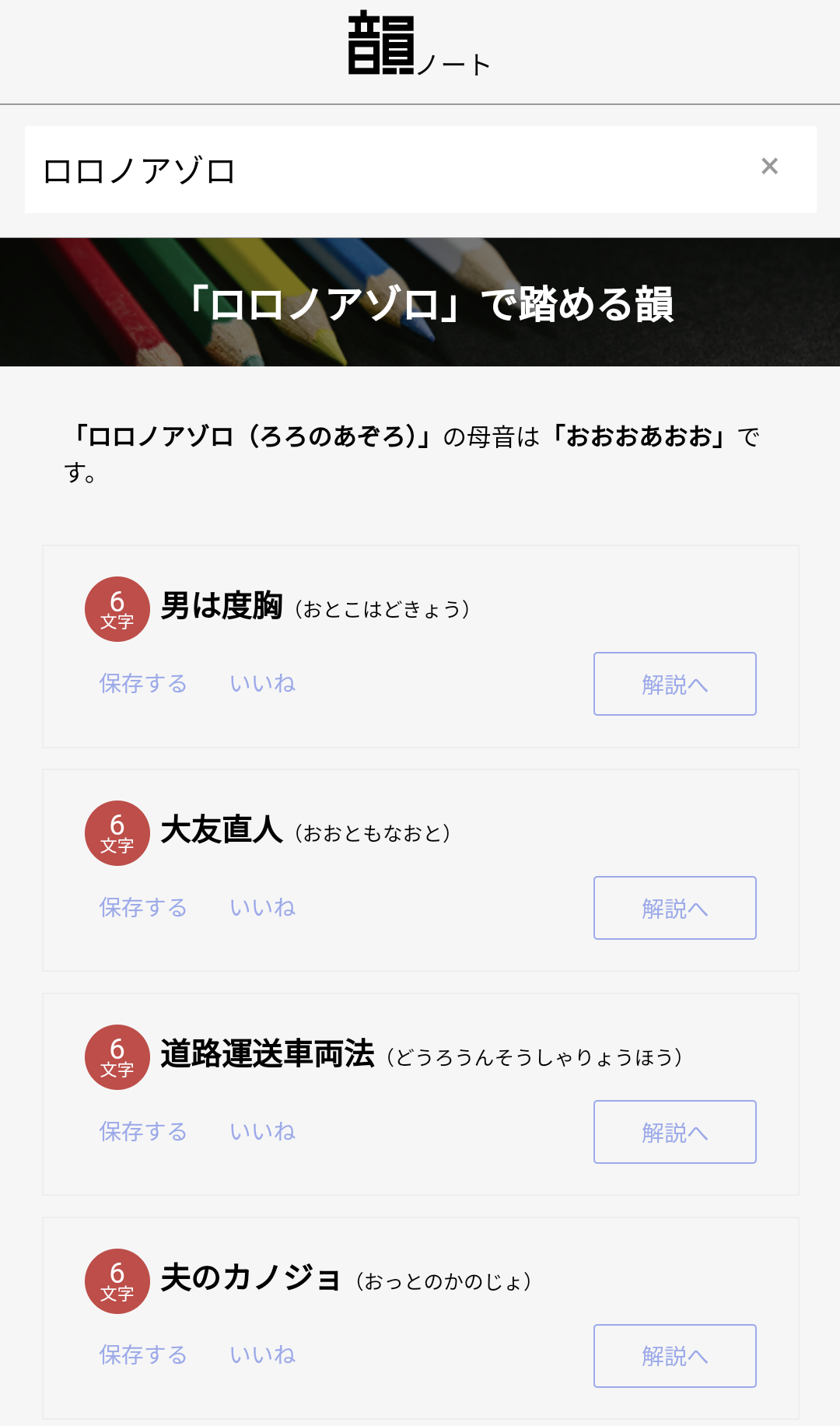Open the 韻ノート logo at top
840x1426 pixels.
pos(419,44)
